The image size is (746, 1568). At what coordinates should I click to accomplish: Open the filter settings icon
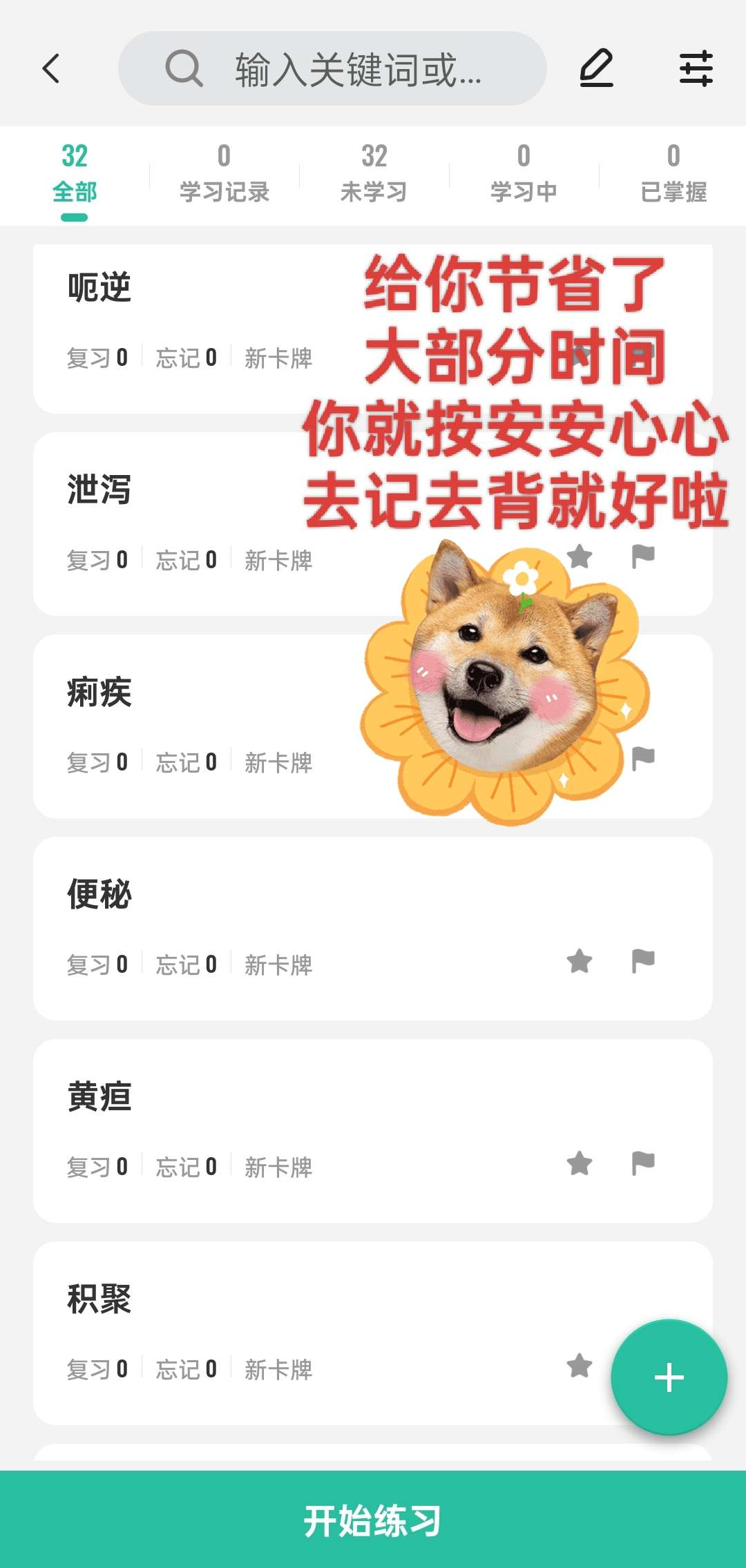[x=696, y=68]
